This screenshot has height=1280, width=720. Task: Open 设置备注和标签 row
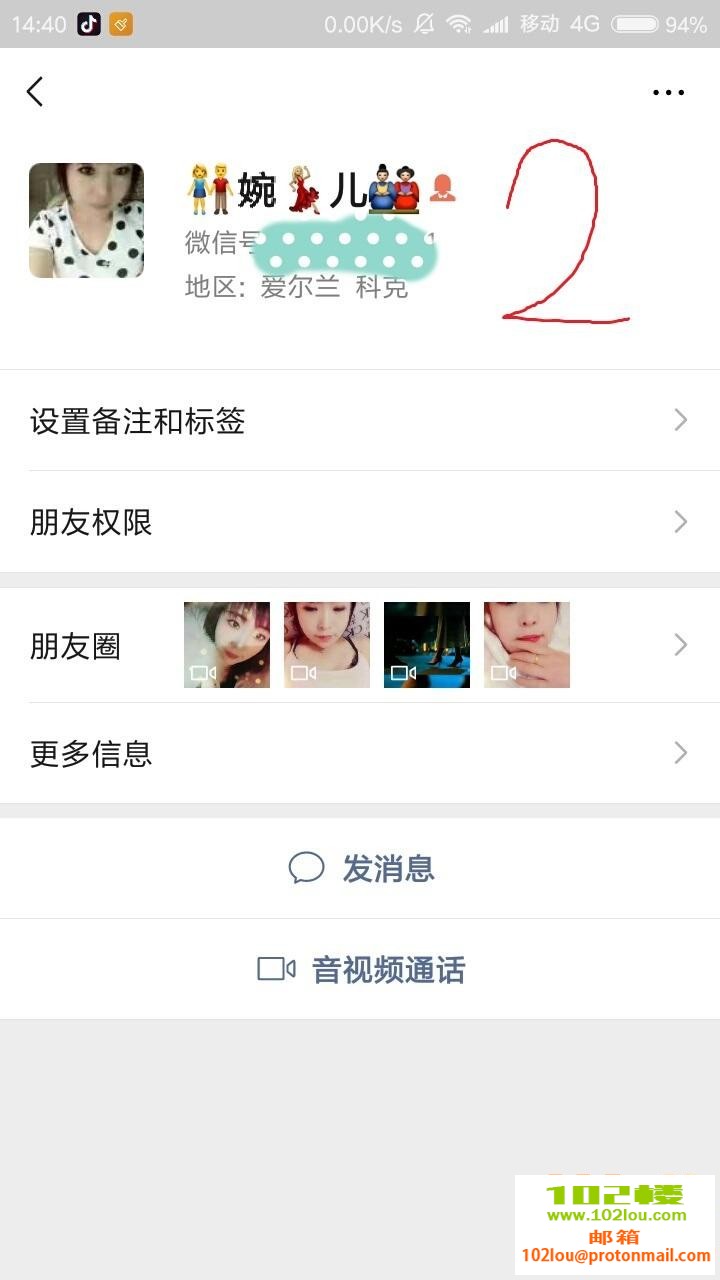coord(360,421)
